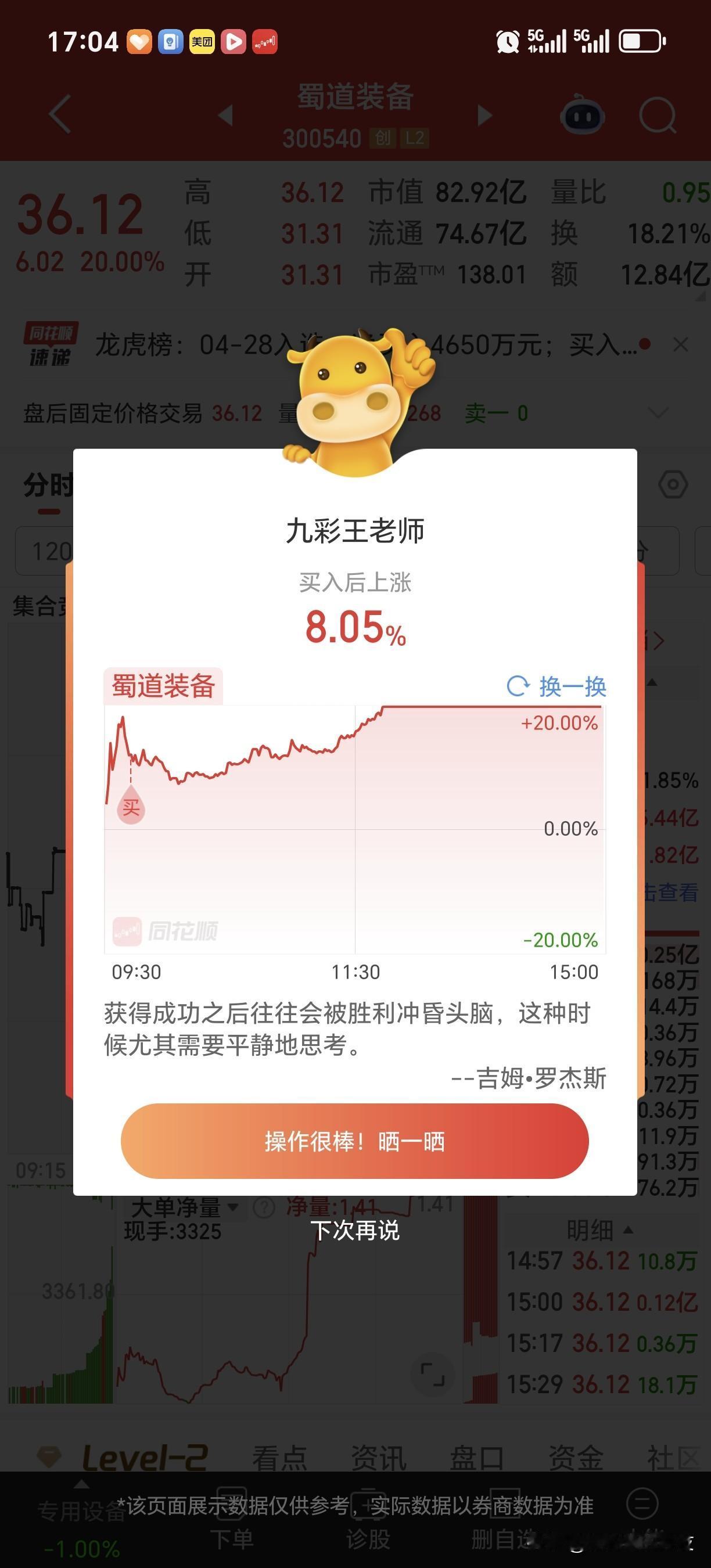The width and height of the screenshot is (711, 1568).
Task: Dismiss popup with 下次再说
Action: (355, 1231)
